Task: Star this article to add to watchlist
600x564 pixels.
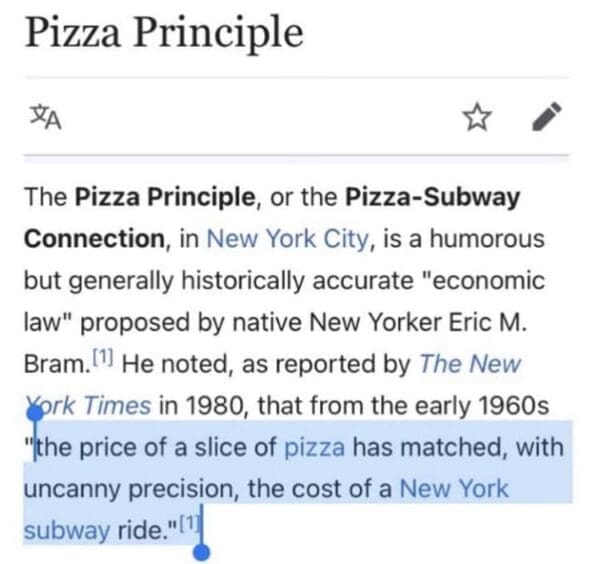Action: pyautogui.click(x=476, y=119)
